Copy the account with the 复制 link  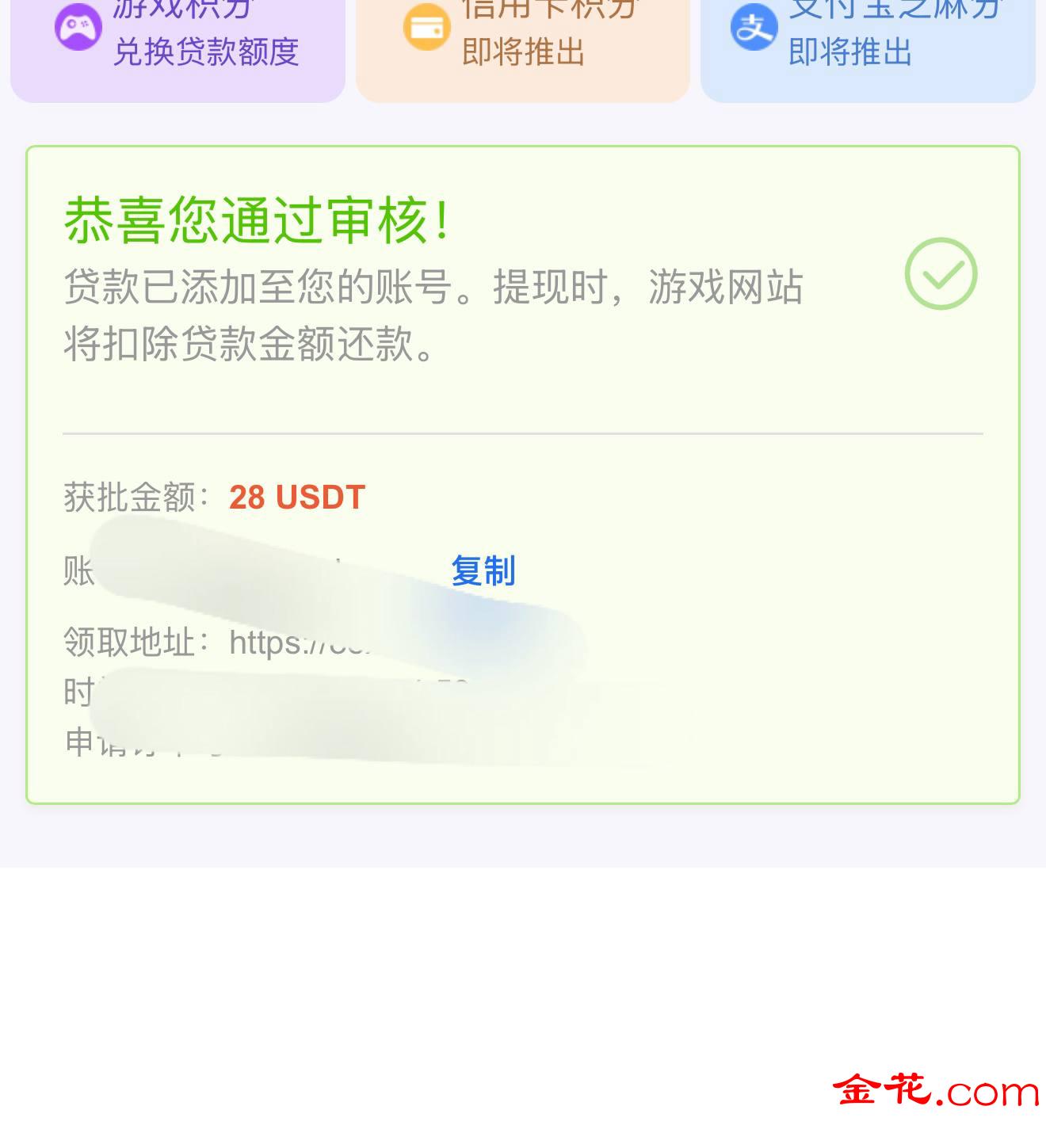483,570
